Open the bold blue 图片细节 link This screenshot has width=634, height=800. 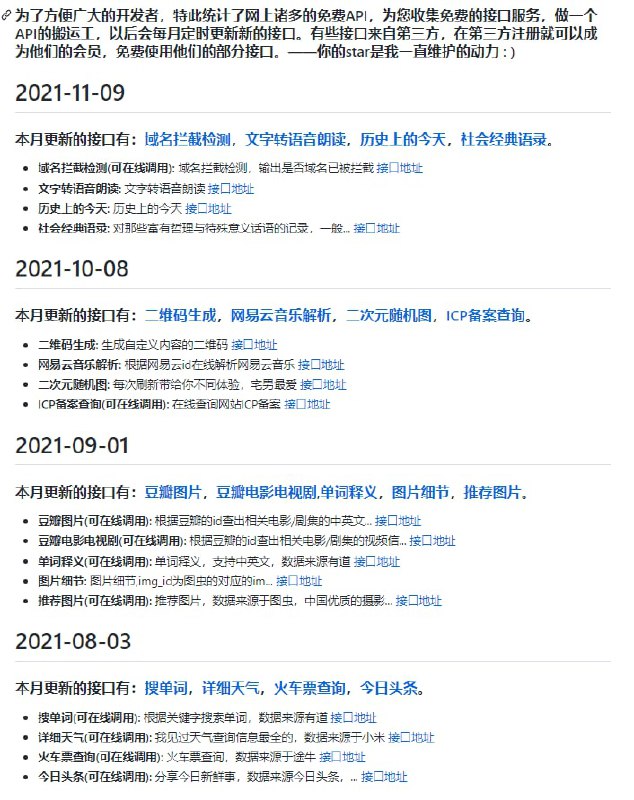pos(421,492)
